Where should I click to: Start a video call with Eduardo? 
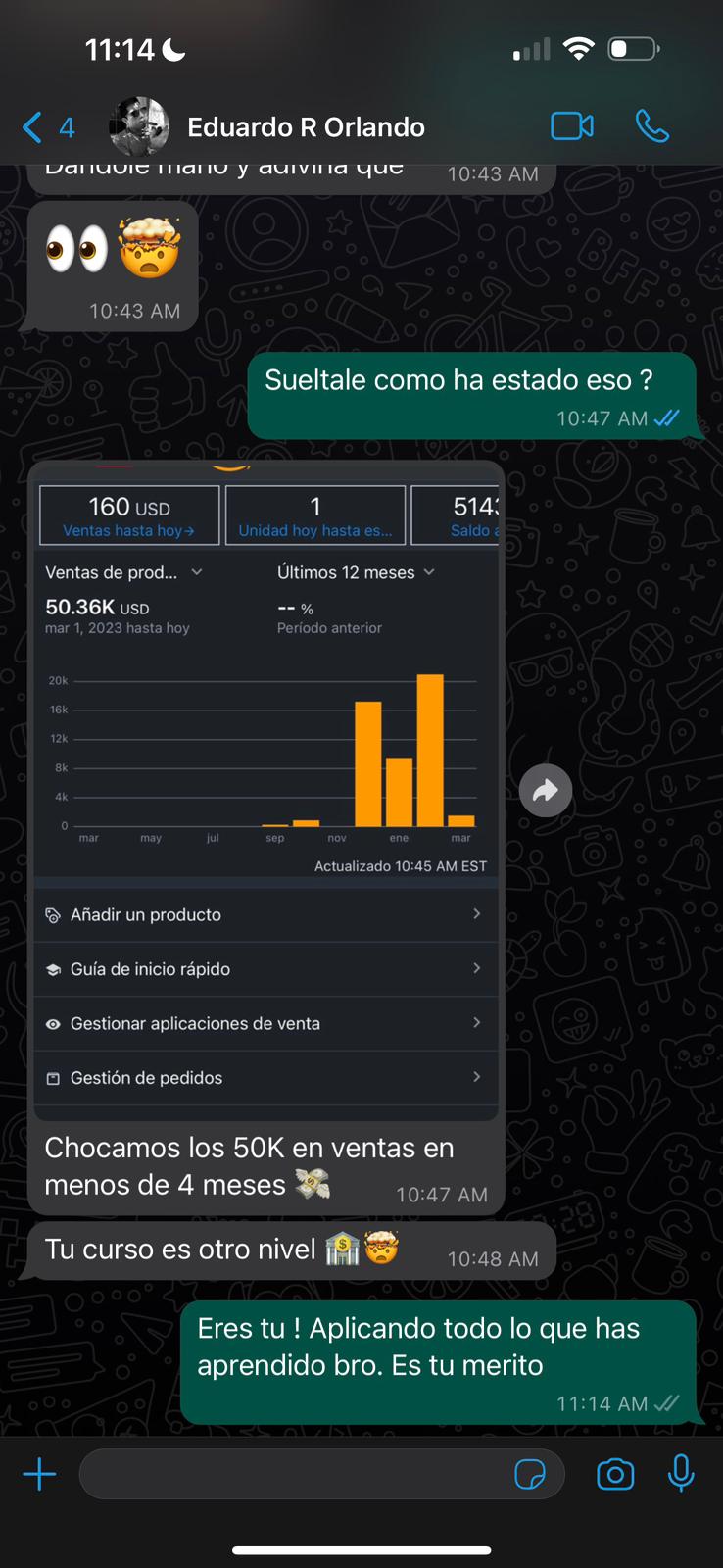tap(572, 126)
